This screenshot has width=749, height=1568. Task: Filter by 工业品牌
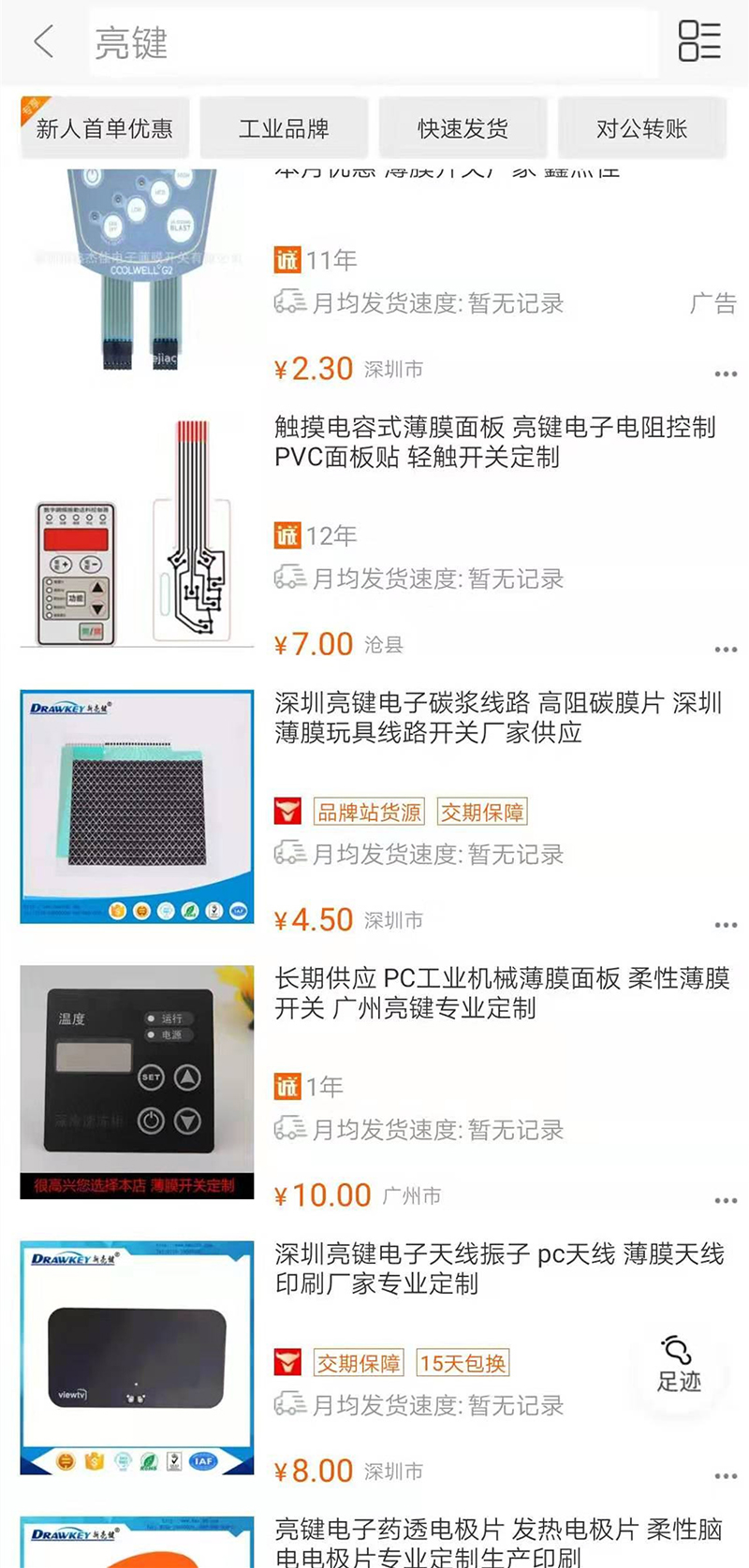[284, 128]
